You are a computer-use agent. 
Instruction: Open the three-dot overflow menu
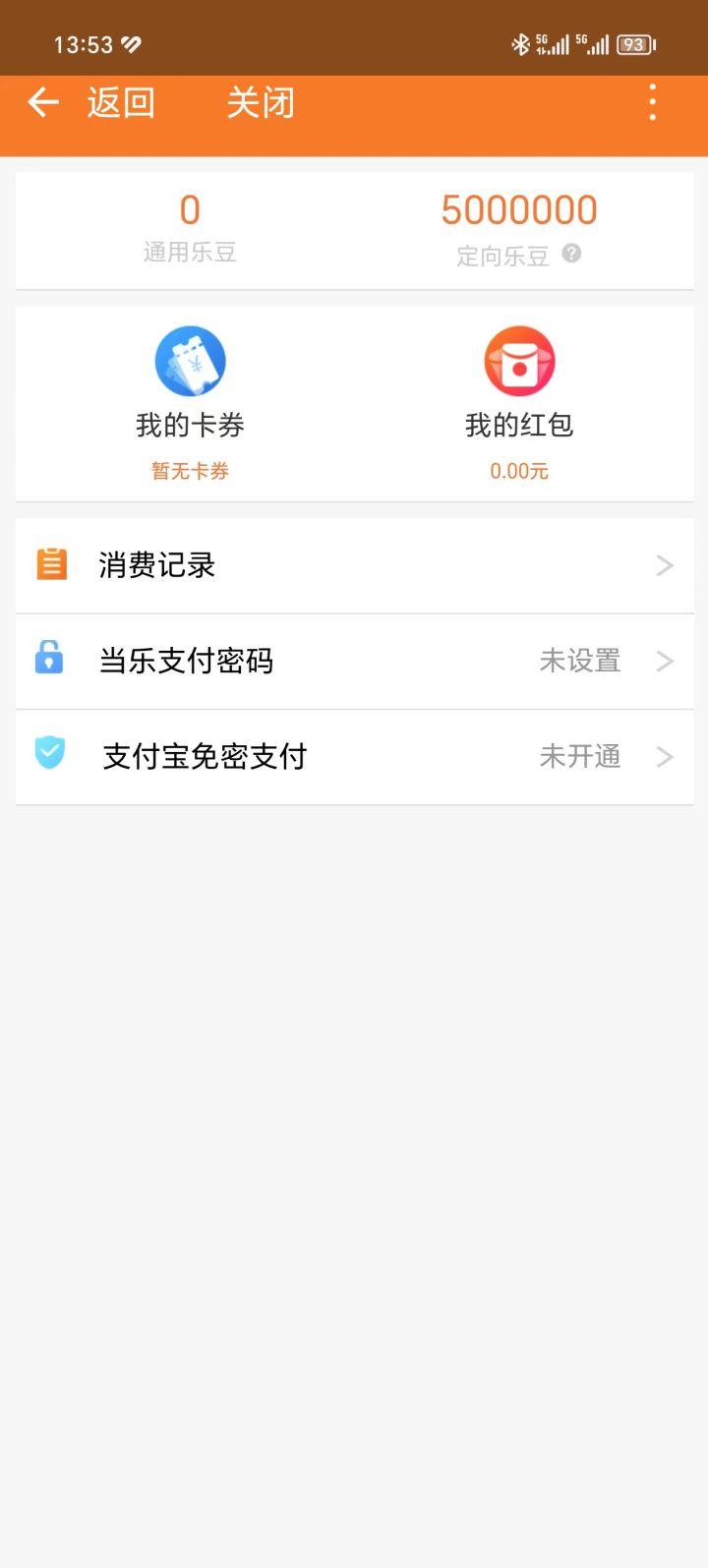tap(652, 102)
